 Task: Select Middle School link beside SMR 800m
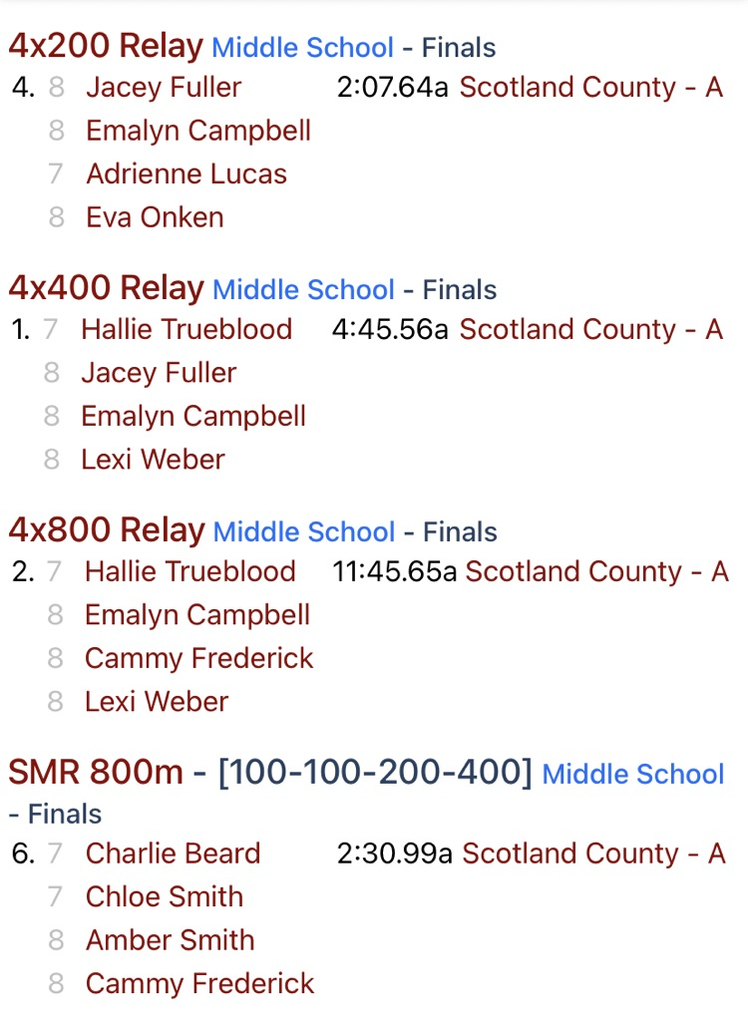click(633, 774)
